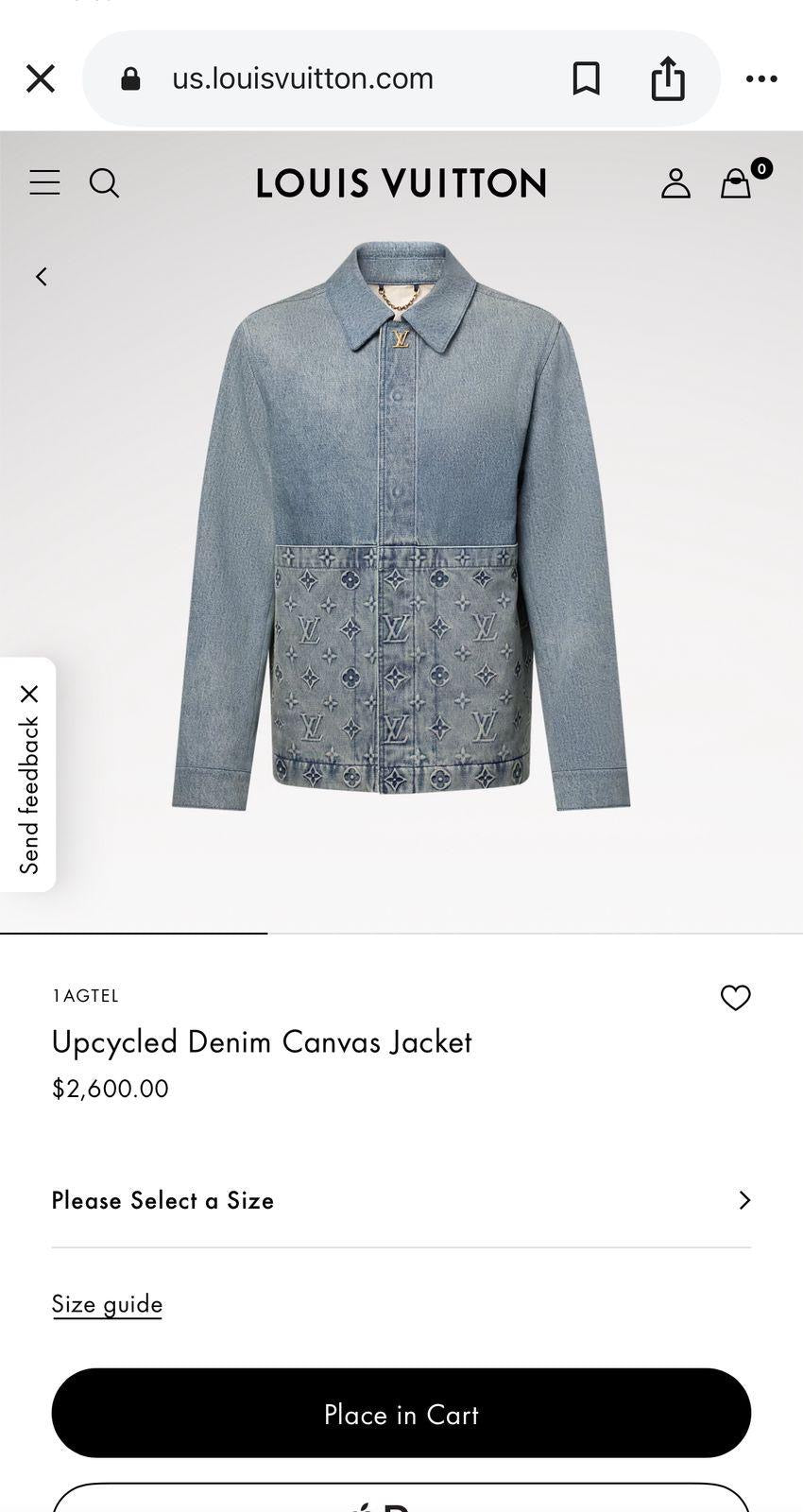Tap the us.louisvuitton.com address bar
This screenshot has height=1512, width=803.
(302, 78)
